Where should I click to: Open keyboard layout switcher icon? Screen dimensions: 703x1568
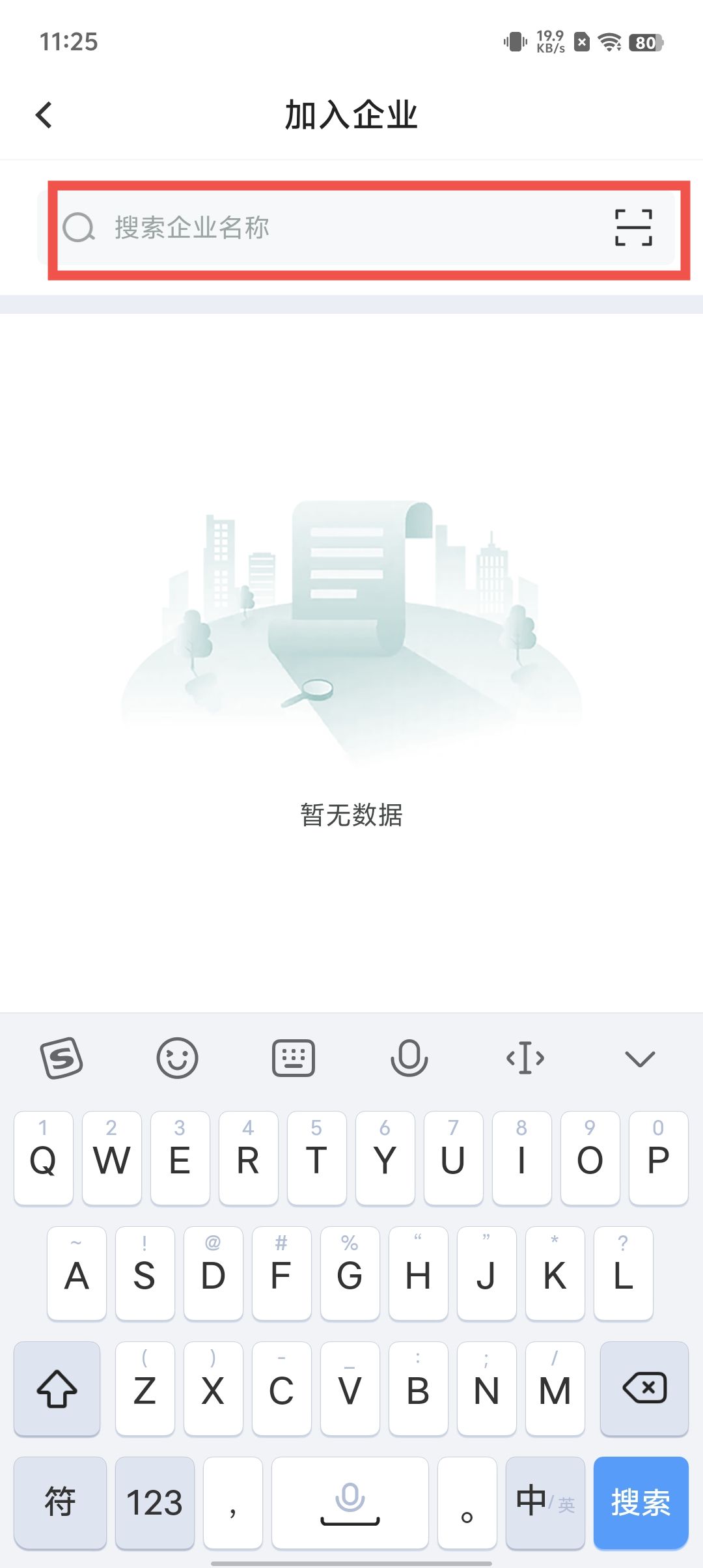tap(293, 1058)
